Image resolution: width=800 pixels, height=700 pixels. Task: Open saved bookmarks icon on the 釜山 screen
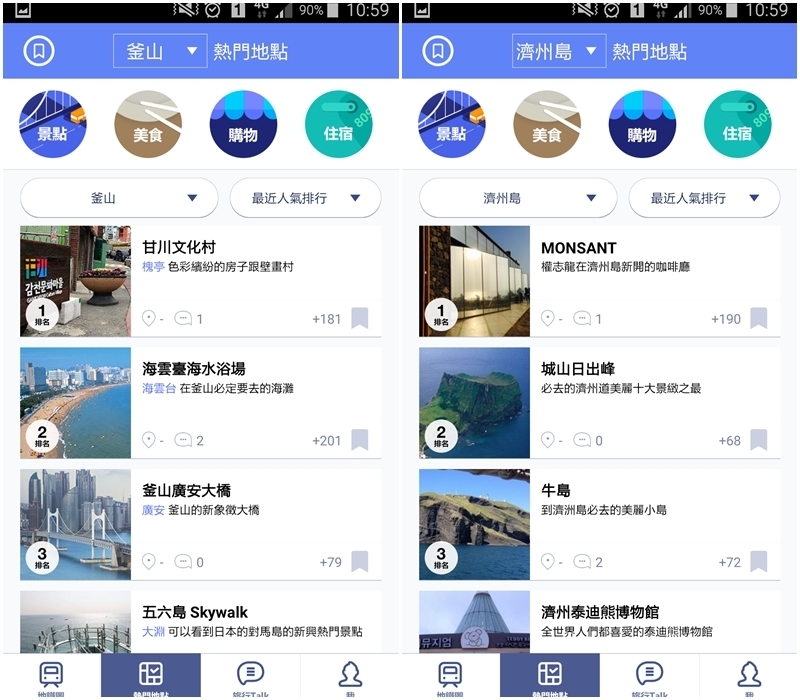click(39, 52)
